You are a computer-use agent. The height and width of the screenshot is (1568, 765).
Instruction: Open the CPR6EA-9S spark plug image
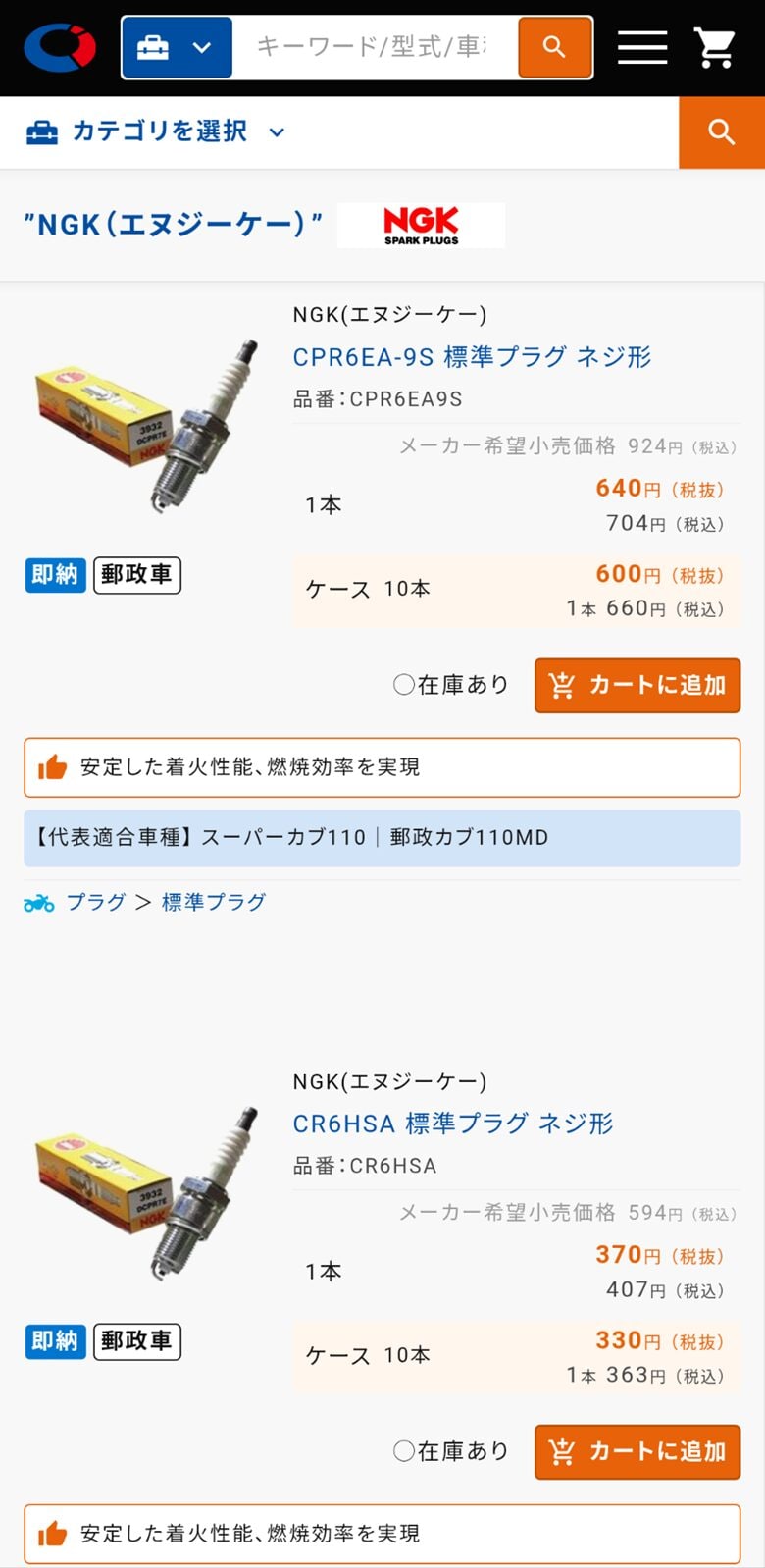[147, 424]
